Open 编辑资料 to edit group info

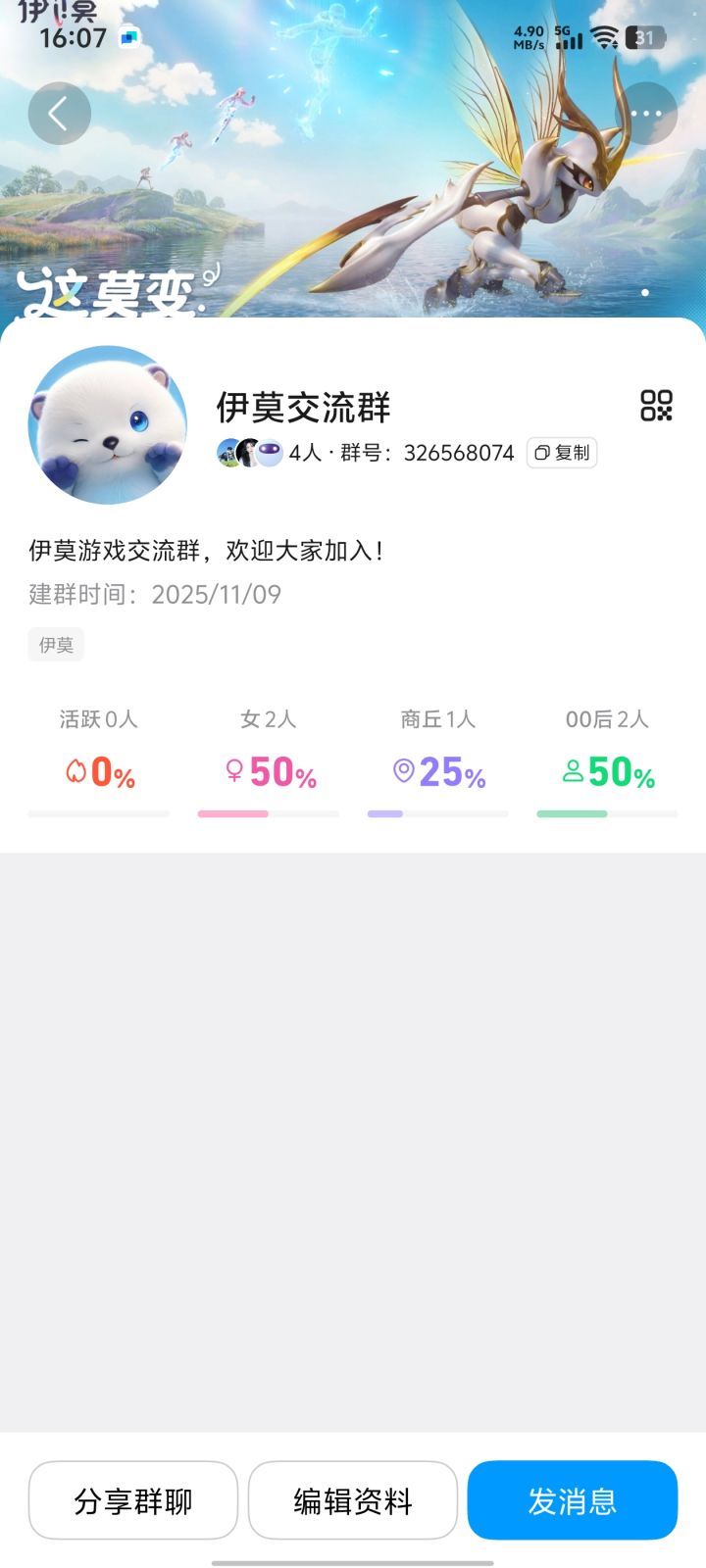(x=353, y=1499)
